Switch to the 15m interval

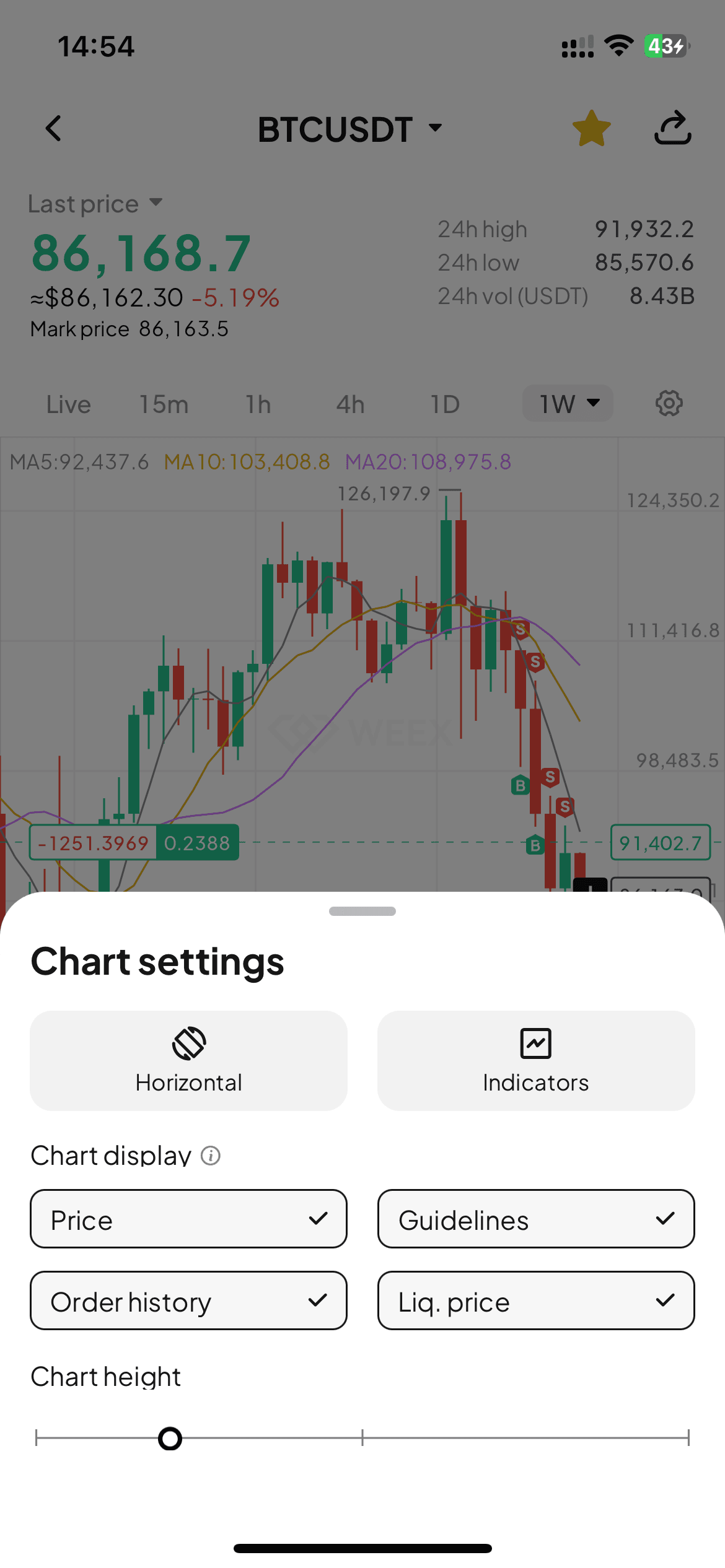(x=163, y=403)
